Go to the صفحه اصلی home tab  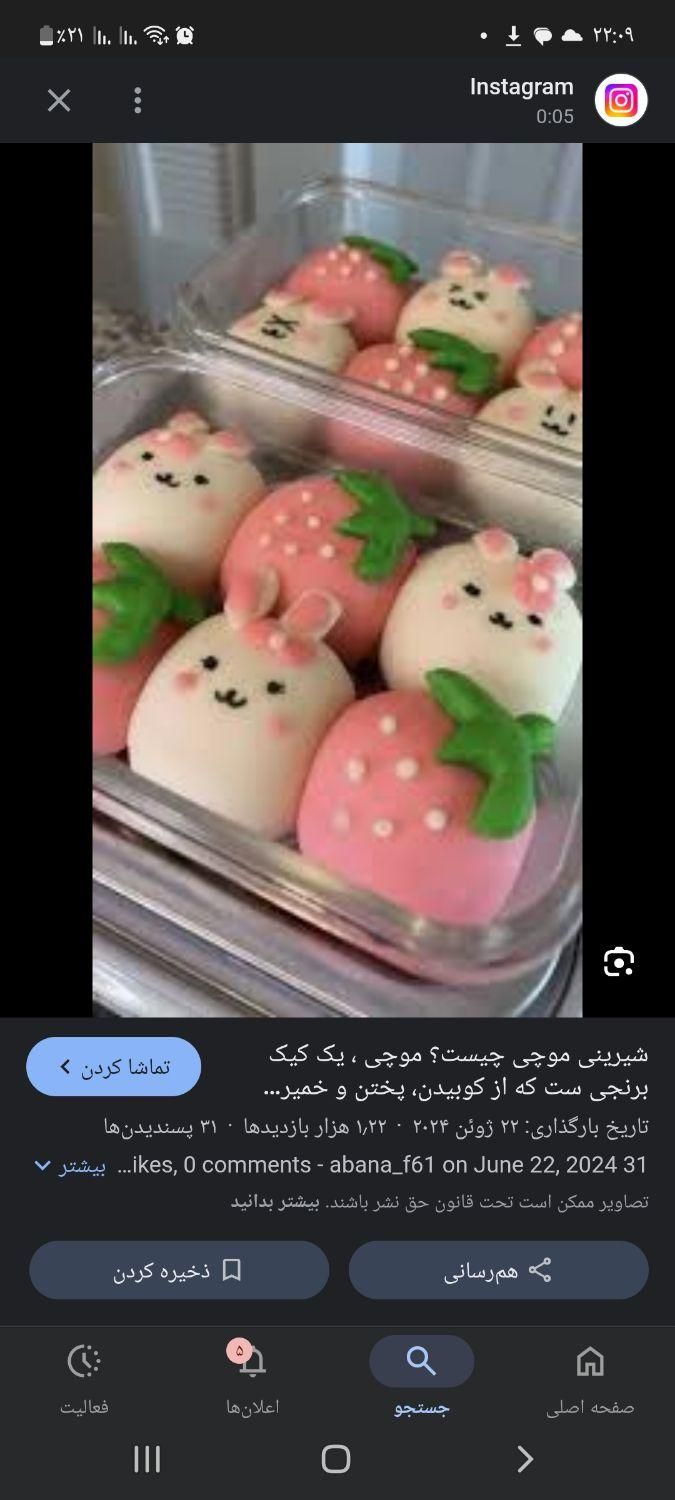(x=590, y=1379)
